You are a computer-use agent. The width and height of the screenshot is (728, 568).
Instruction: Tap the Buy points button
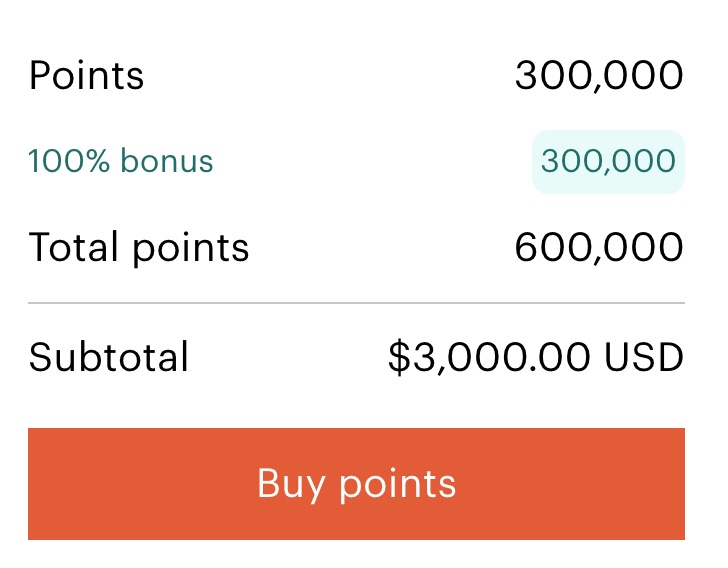(356, 484)
